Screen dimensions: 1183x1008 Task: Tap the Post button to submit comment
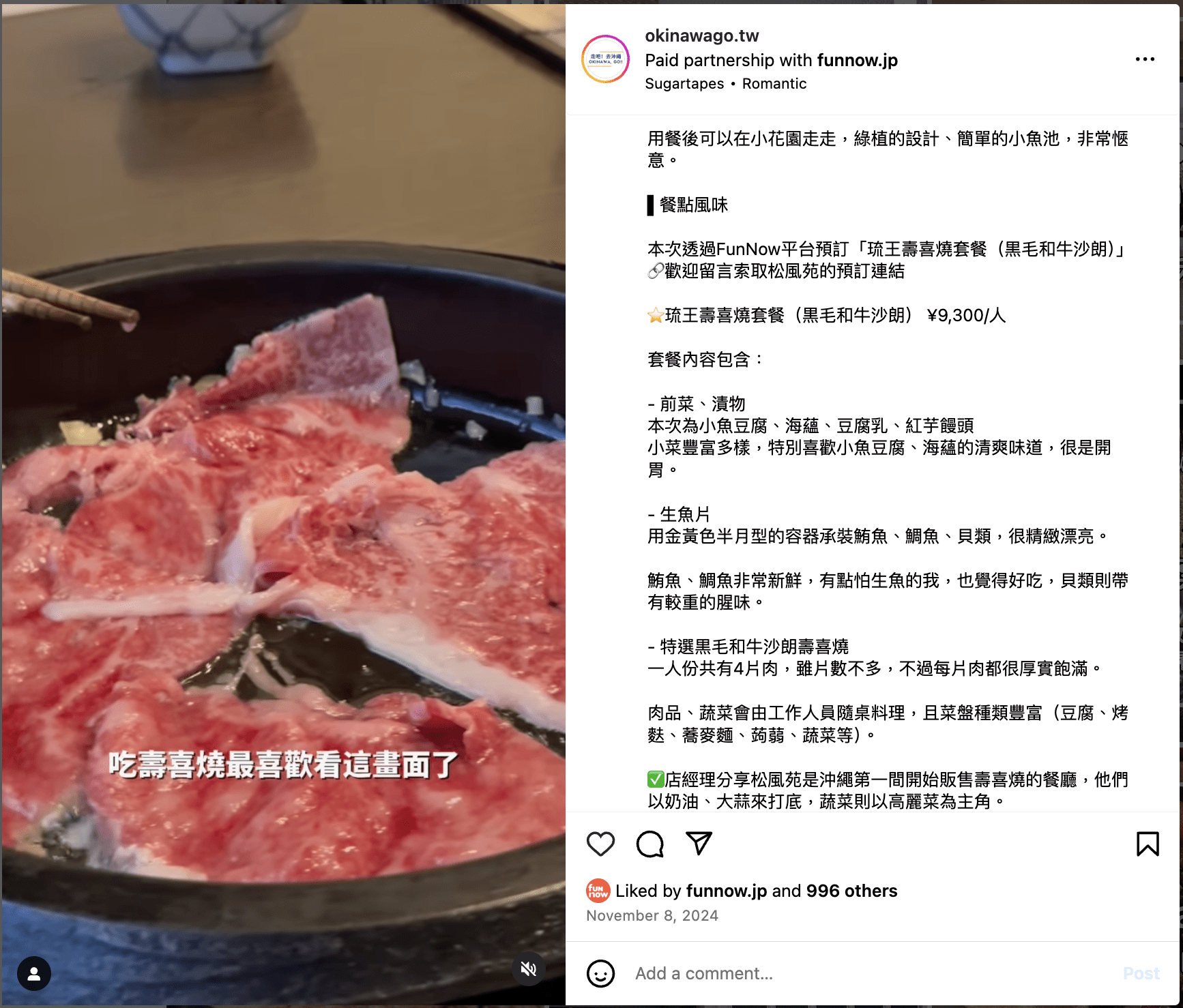pyautogui.click(x=1141, y=973)
